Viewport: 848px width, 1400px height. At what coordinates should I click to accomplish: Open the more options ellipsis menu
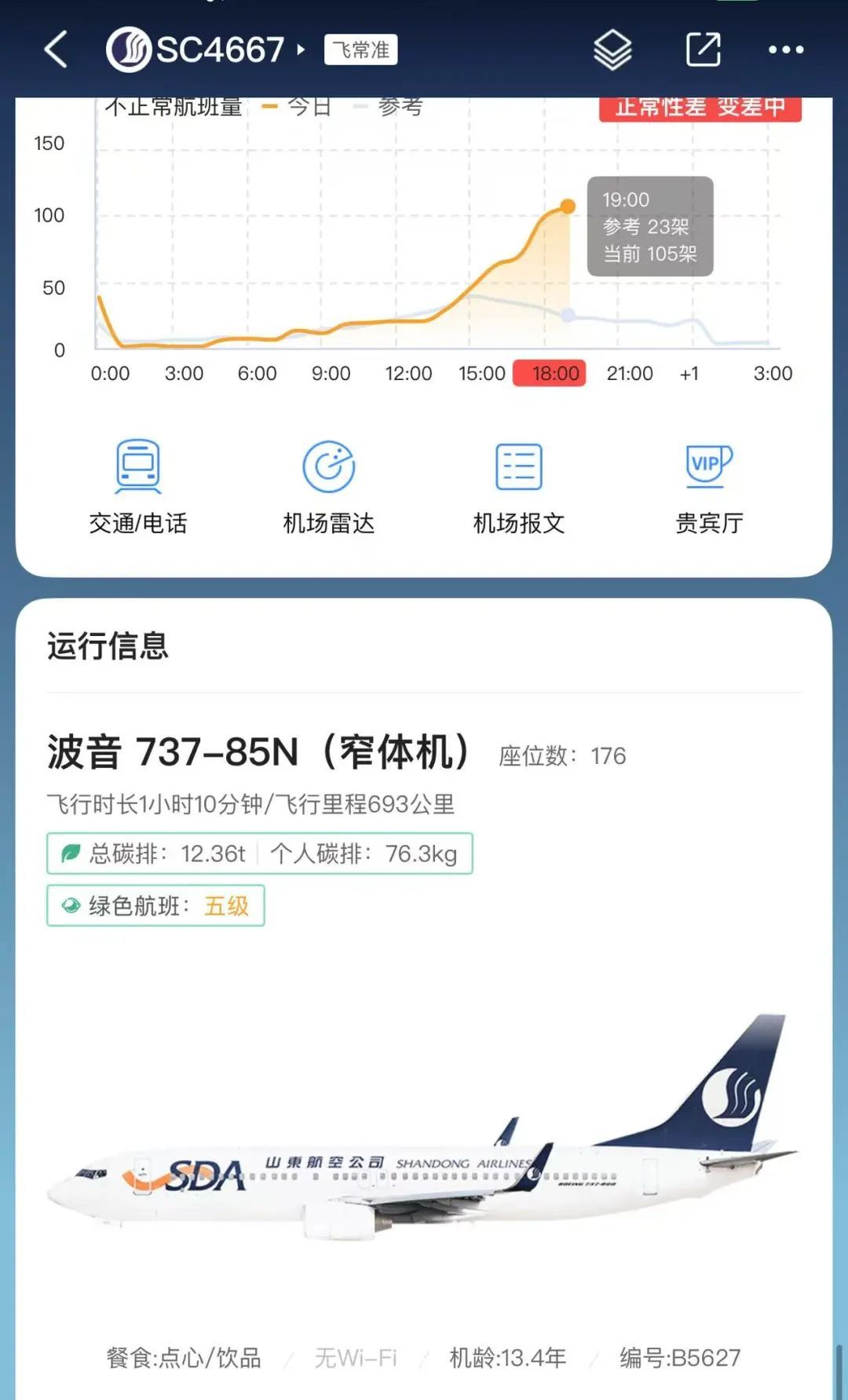(x=785, y=49)
